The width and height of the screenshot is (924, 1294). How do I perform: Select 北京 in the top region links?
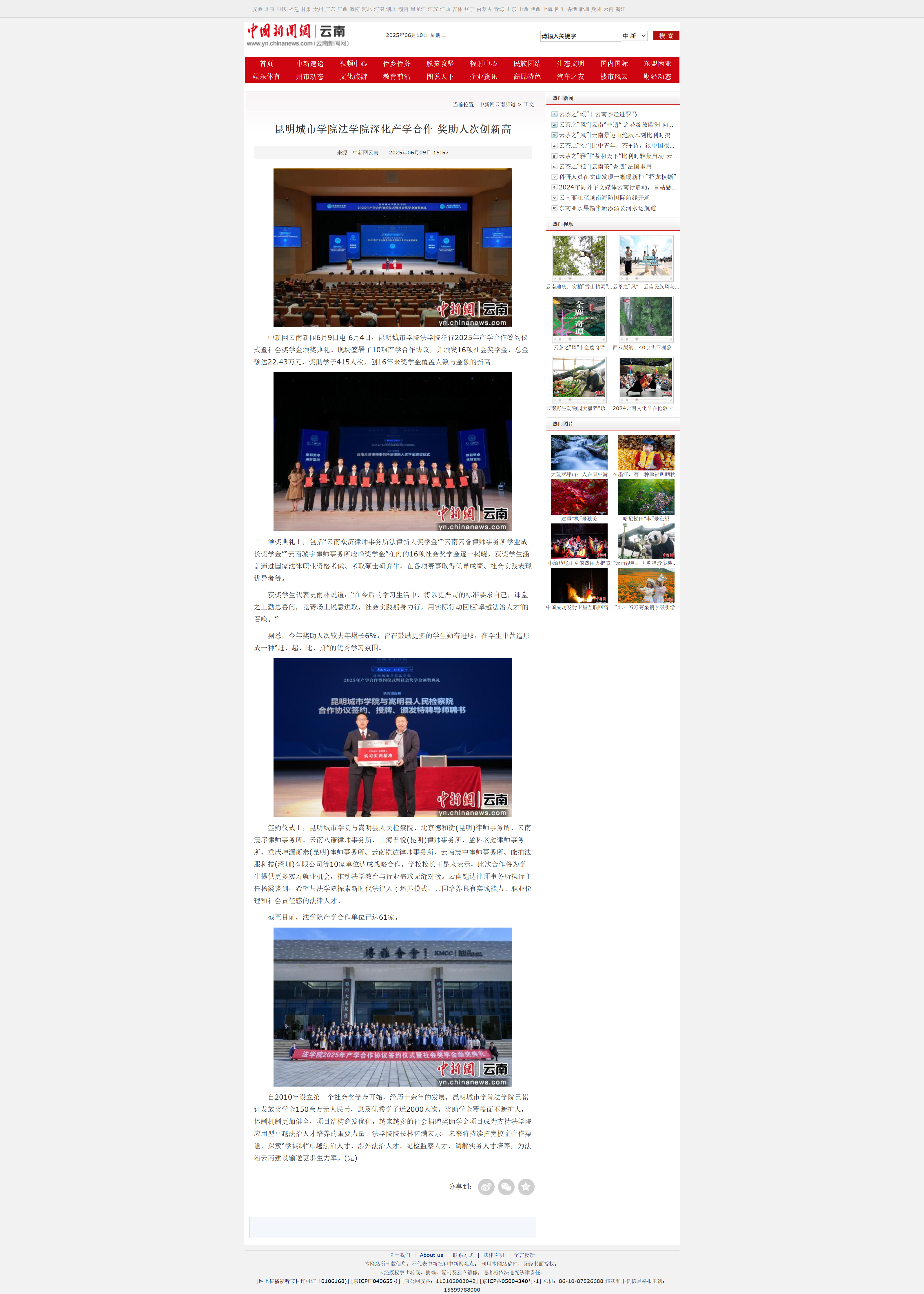pos(269,9)
